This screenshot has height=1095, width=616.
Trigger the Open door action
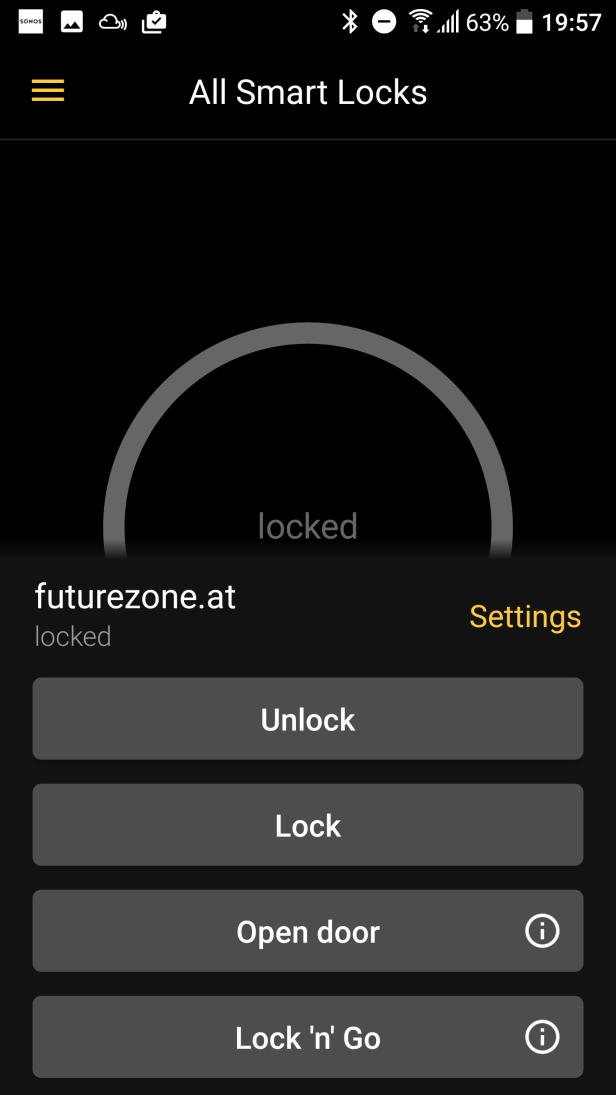[308, 931]
